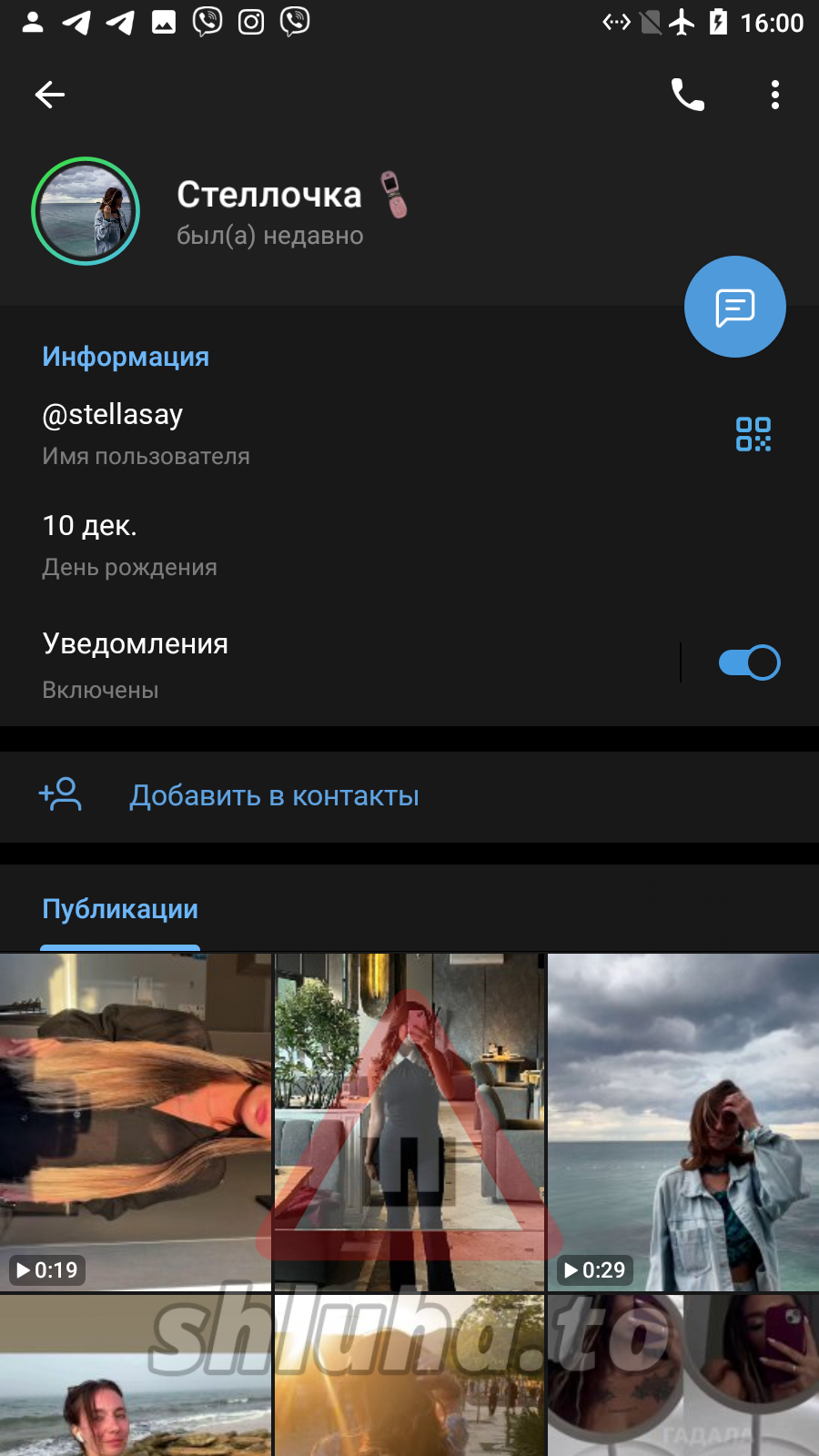
Task: Select Добавить в контакты
Action: click(273, 796)
